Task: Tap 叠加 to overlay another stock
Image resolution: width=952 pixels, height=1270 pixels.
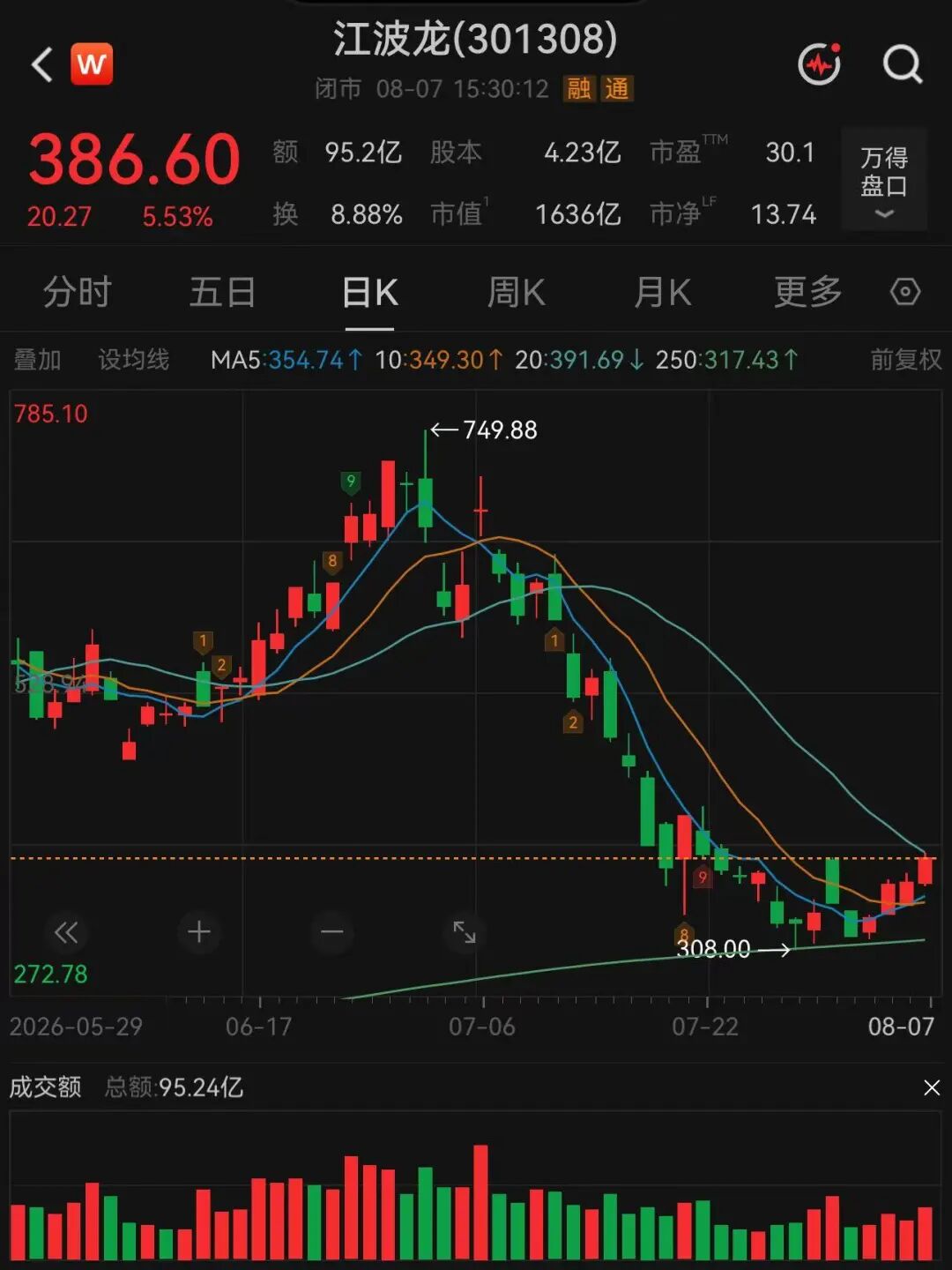Action: click(37, 360)
